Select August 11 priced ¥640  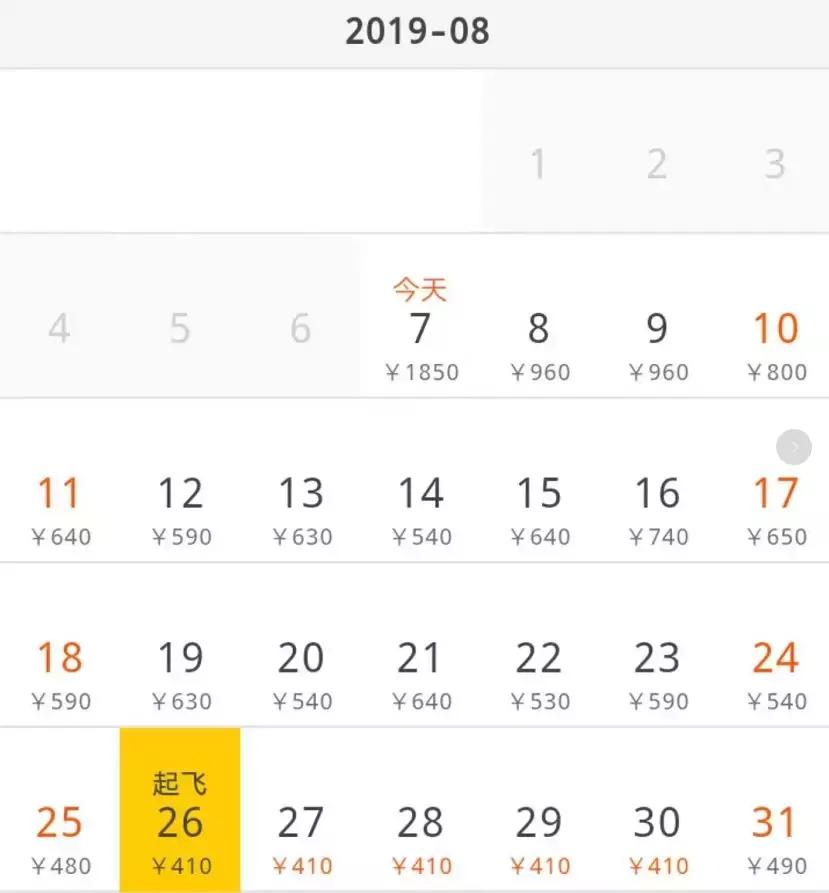(59, 493)
